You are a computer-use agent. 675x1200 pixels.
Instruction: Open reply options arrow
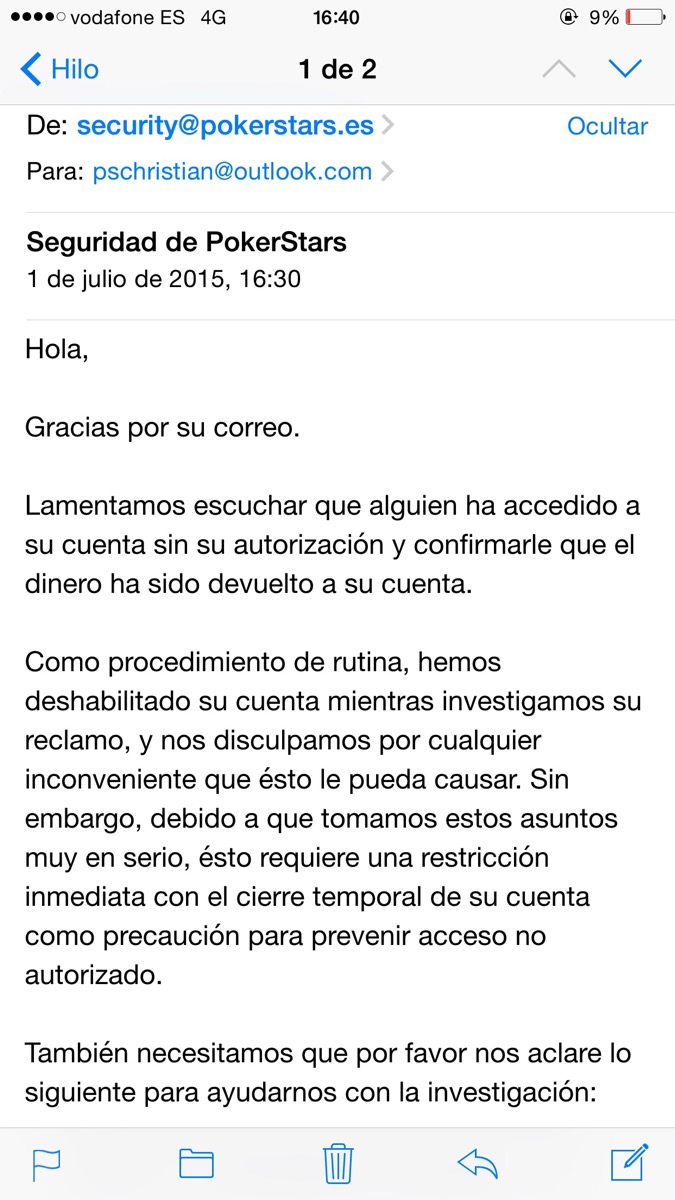tap(478, 1163)
